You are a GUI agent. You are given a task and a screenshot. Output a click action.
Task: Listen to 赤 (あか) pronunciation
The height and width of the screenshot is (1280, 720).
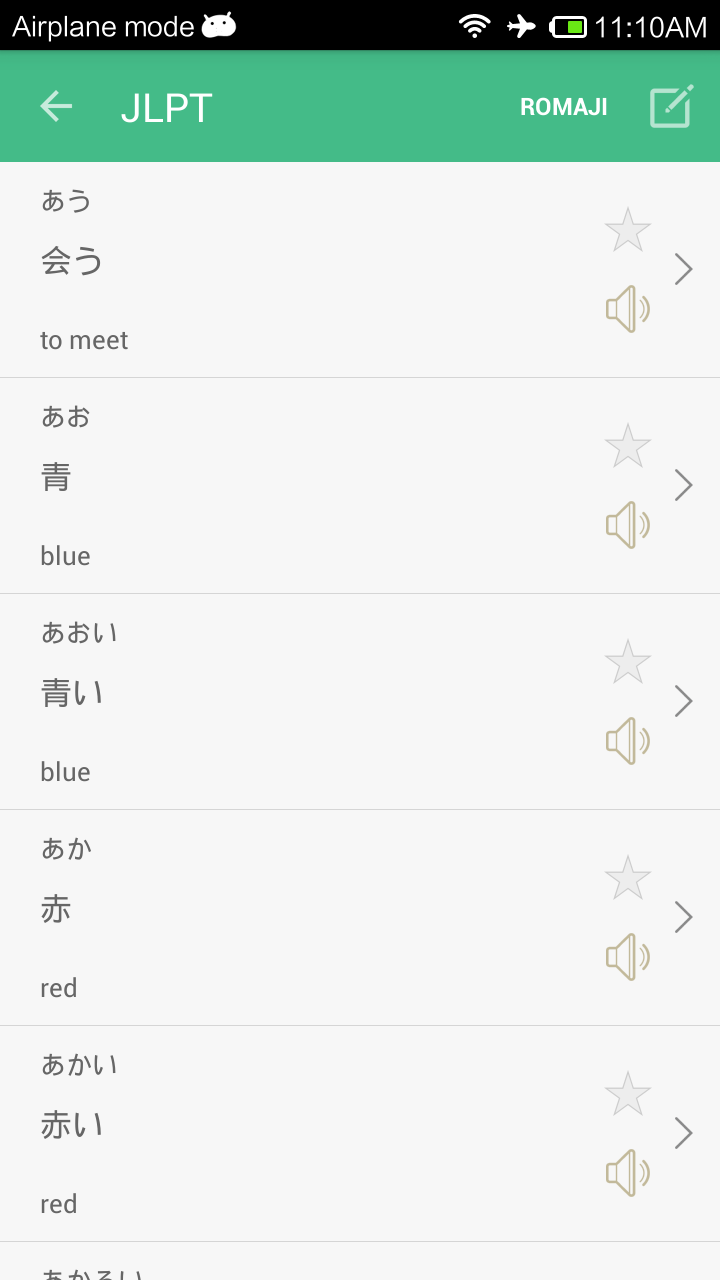[x=627, y=957]
